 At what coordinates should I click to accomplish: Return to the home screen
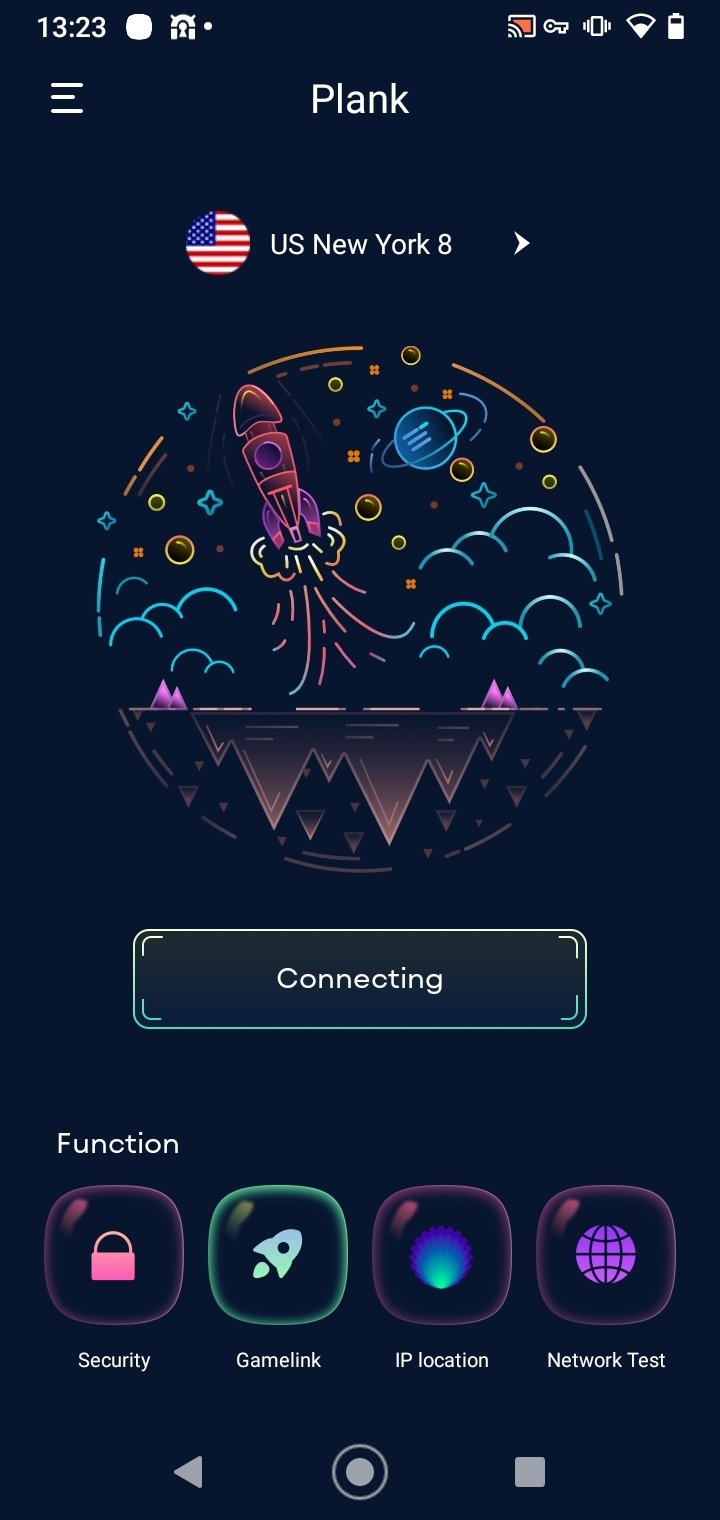[360, 1472]
